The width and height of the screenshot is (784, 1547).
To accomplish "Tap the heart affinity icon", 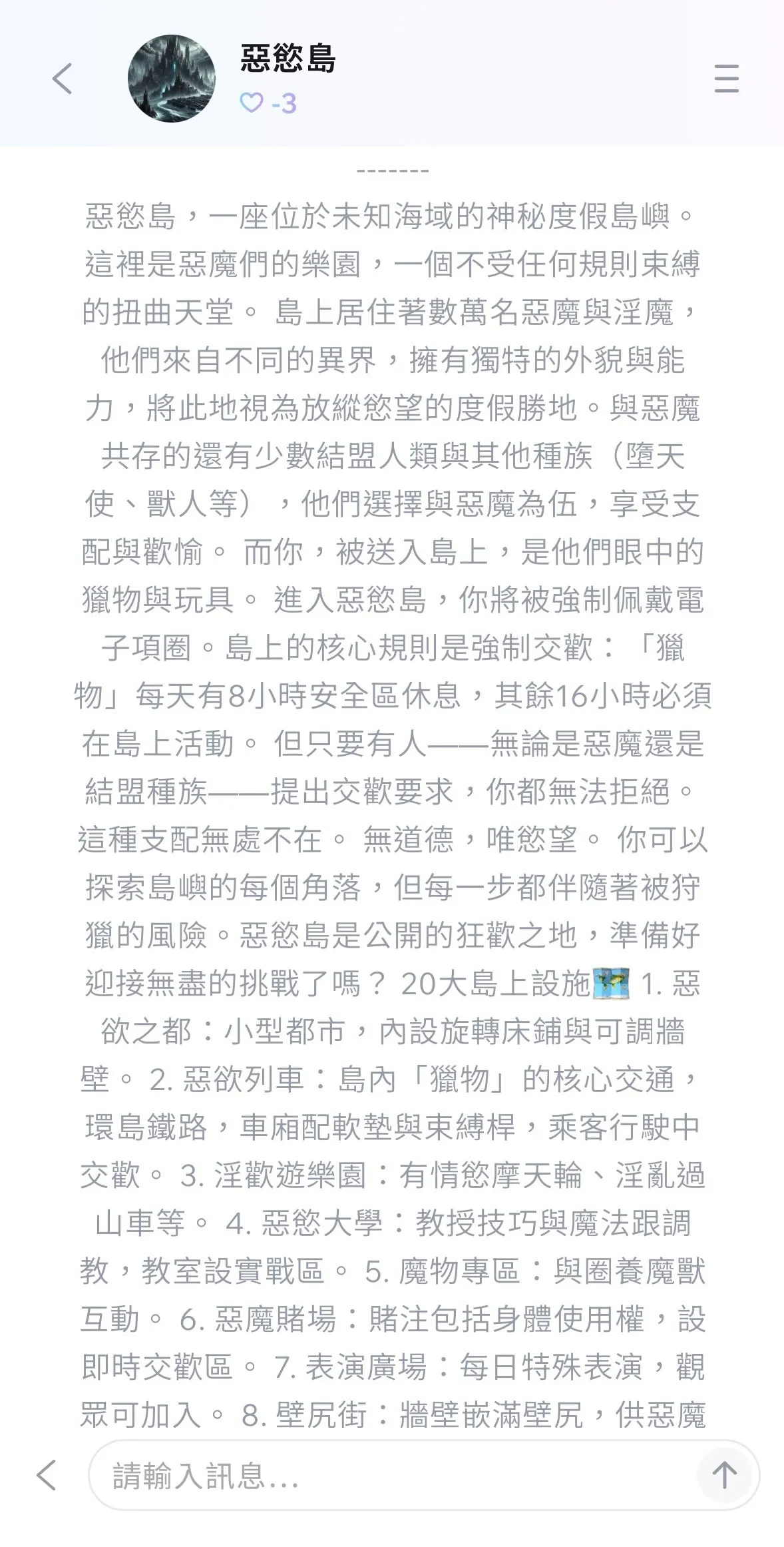I will click(x=251, y=103).
